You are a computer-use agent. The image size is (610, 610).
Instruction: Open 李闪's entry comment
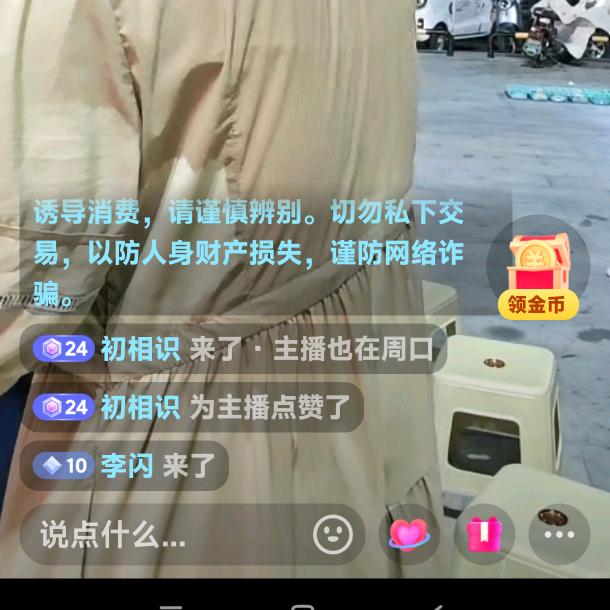tap(125, 466)
